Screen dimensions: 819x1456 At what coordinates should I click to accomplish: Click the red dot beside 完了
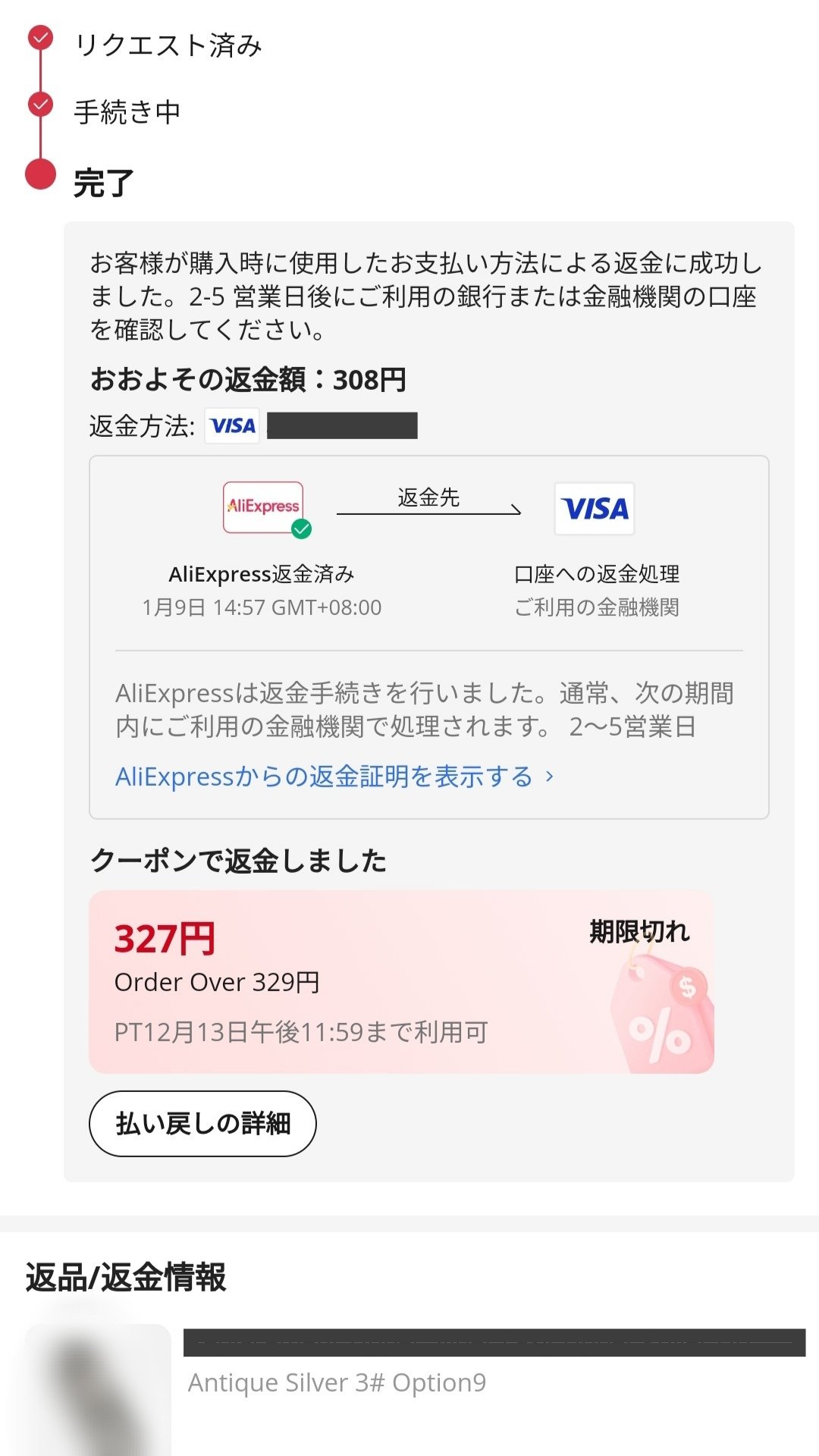click(x=39, y=174)
